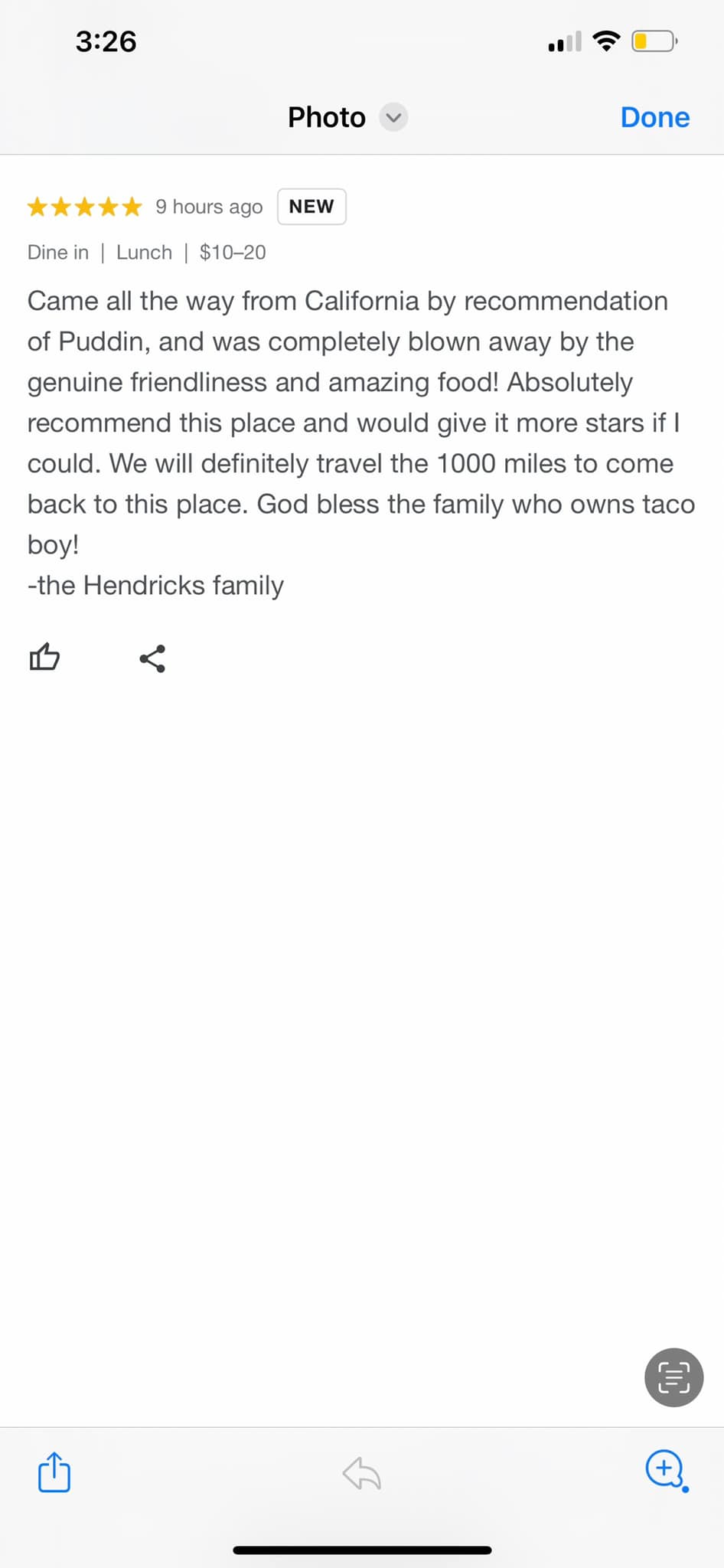Activate the Live Text scan icon
Image resolution: width=724 pixels, height=1568 pixels.
673,1377
